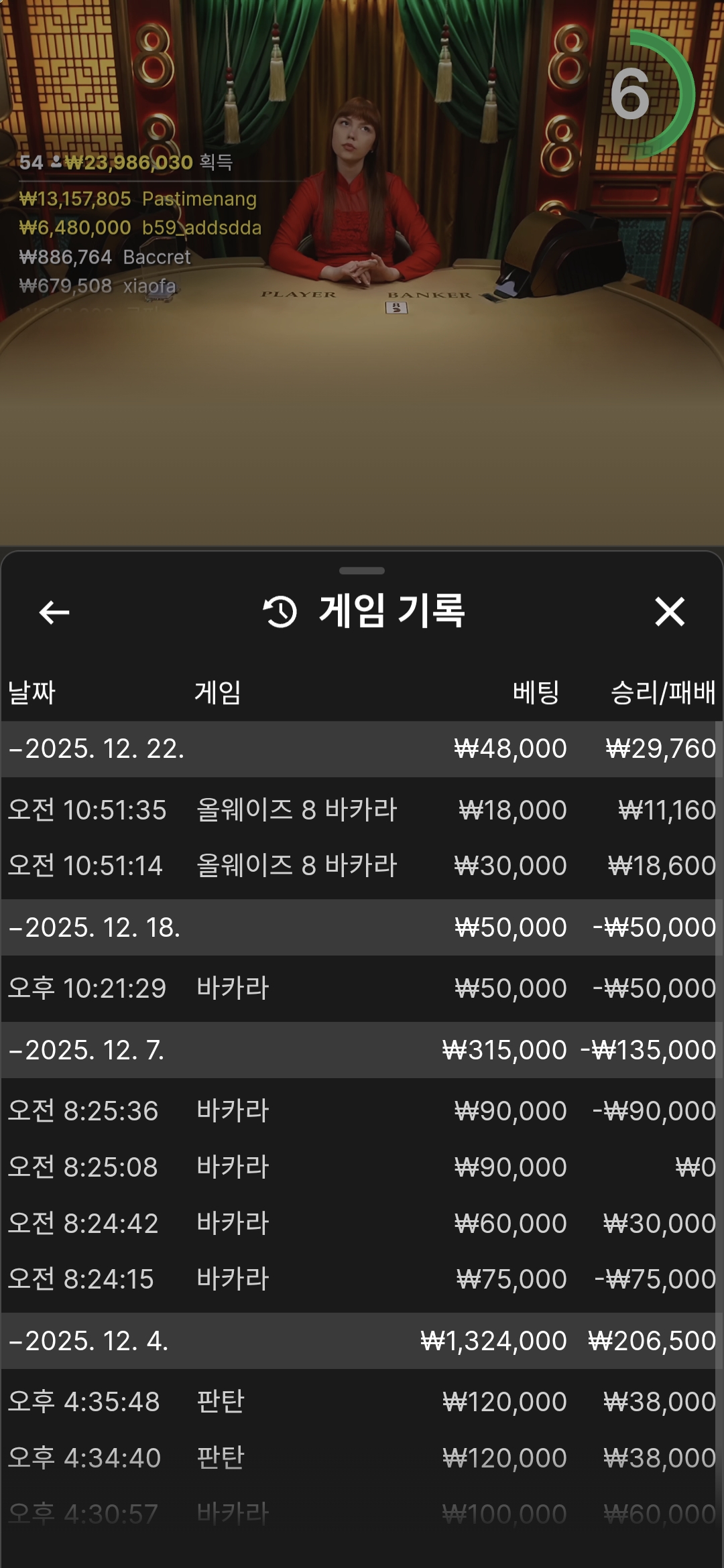724x1568 pixels.
Task: Open the 오전 10:51:14 올웨이즈 8 바카라 record
Action: point(361,866)
